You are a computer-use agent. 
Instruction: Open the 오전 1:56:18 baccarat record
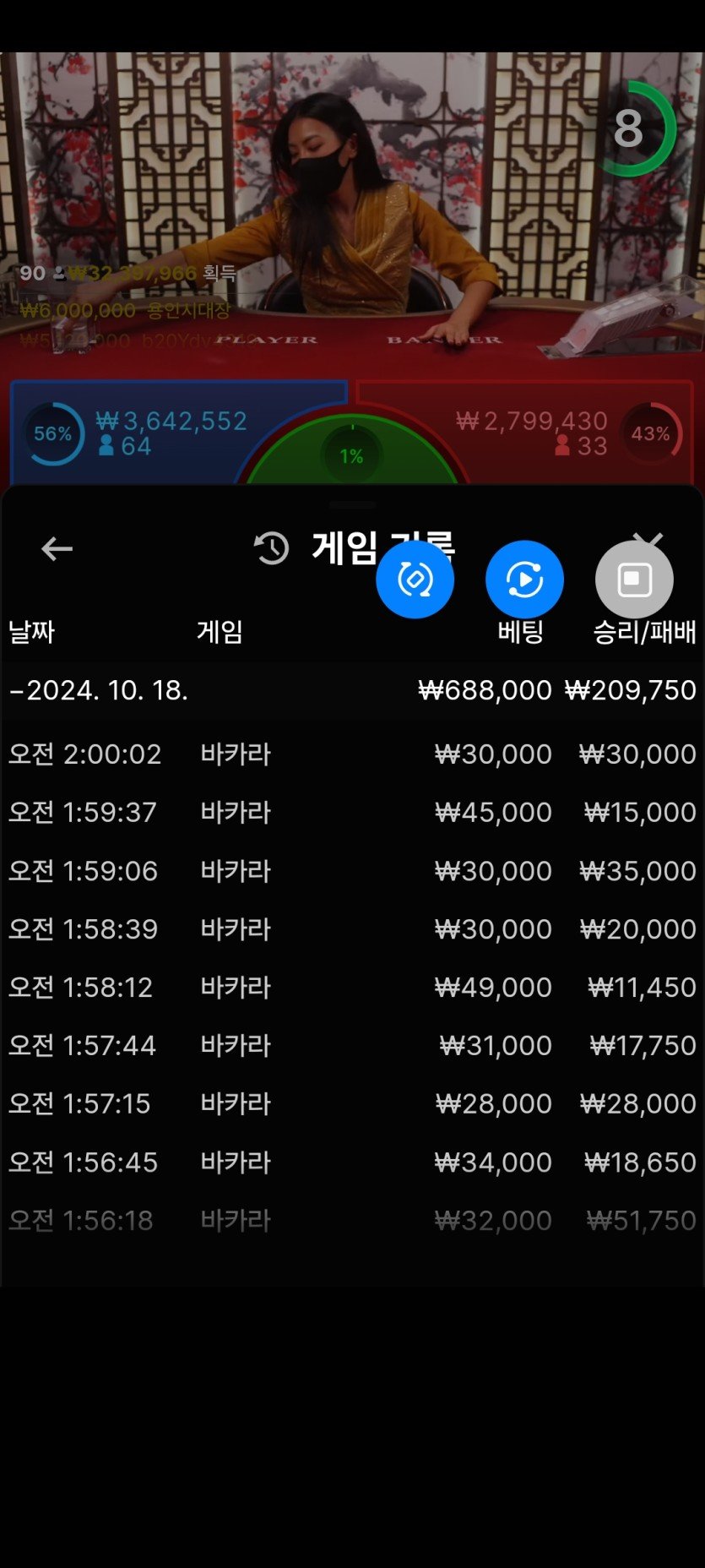tap(352, 1220)
